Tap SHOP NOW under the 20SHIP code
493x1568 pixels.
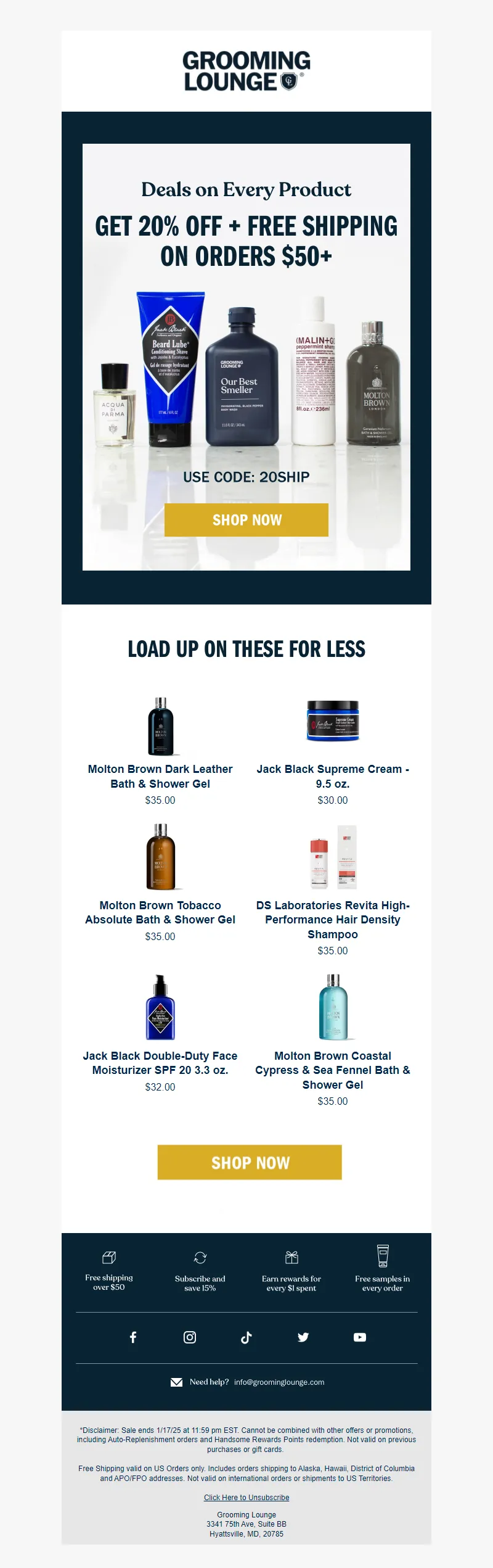click(246, 520)
